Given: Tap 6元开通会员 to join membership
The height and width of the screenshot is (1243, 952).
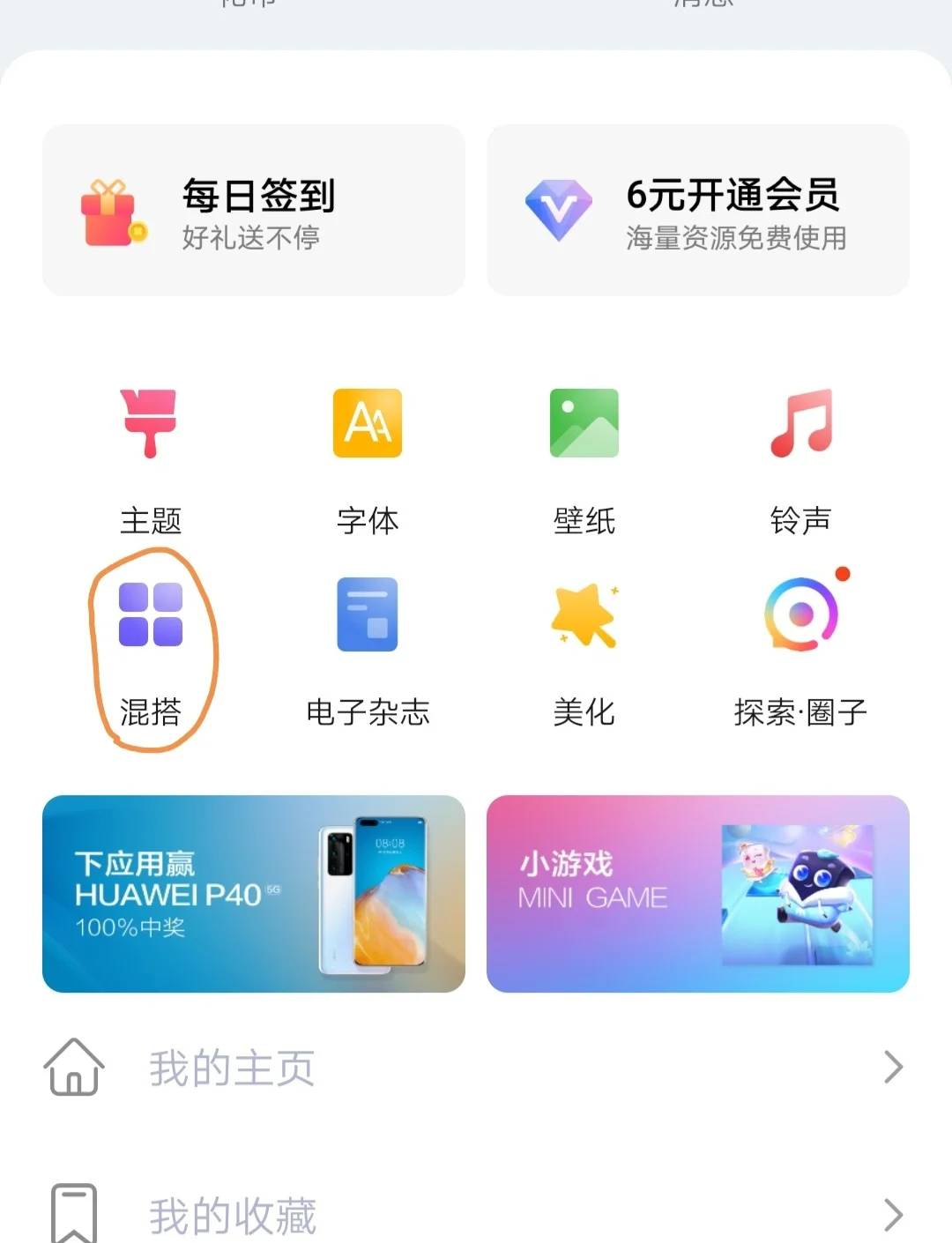Looking at the screenshot, I should (x=697, y=210).
